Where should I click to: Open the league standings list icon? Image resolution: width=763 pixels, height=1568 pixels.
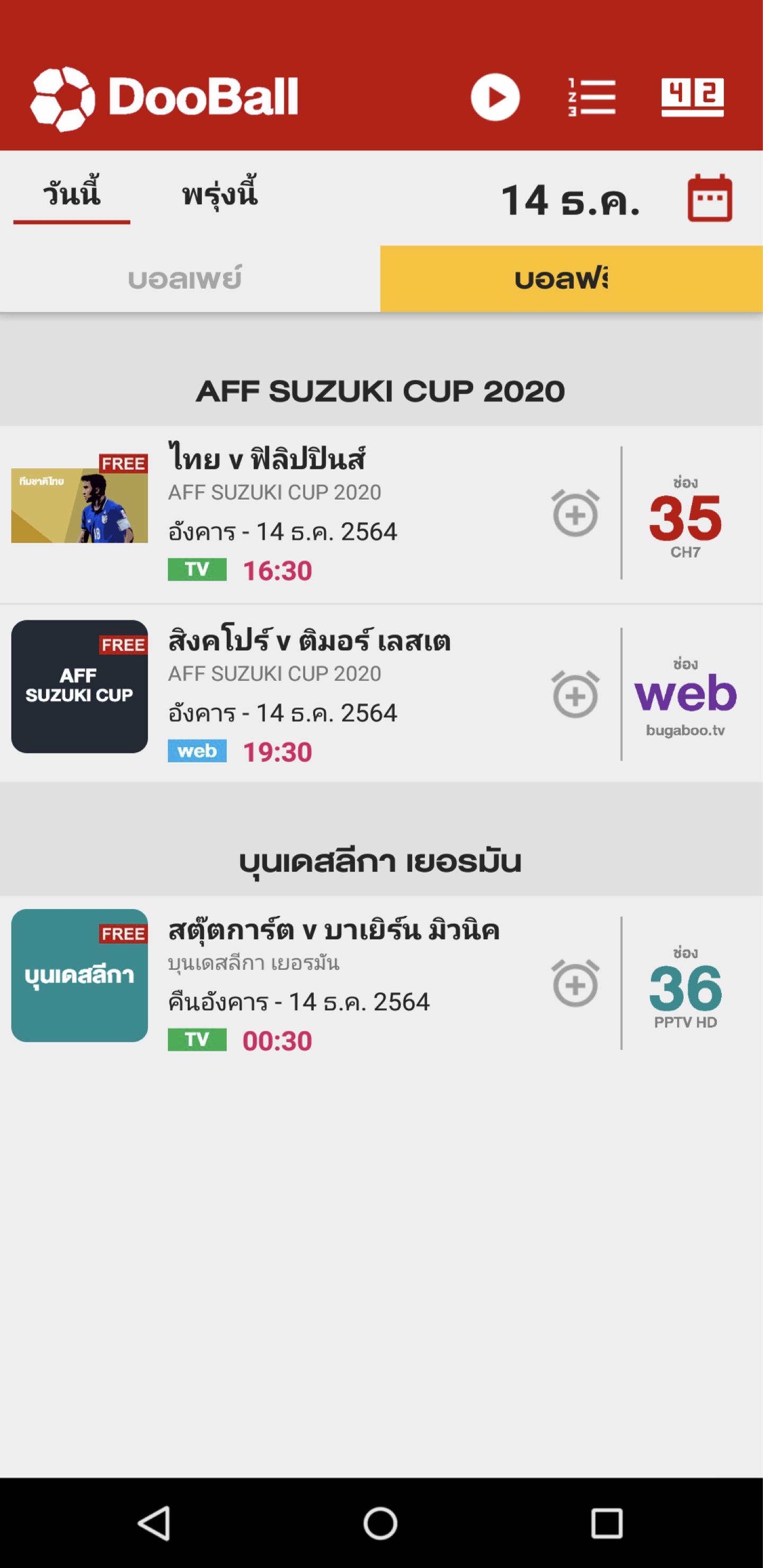click(x=592, y=97)
